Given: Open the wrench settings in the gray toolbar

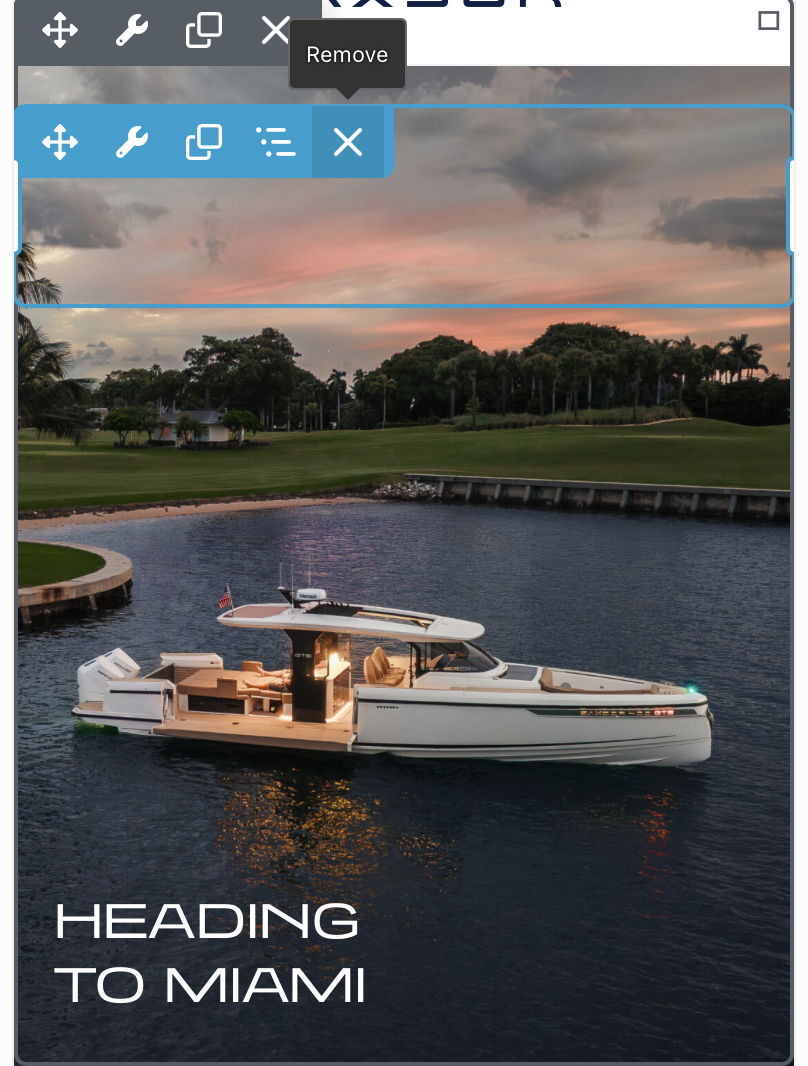Looking at the screenshot, I should coord(132,31).
